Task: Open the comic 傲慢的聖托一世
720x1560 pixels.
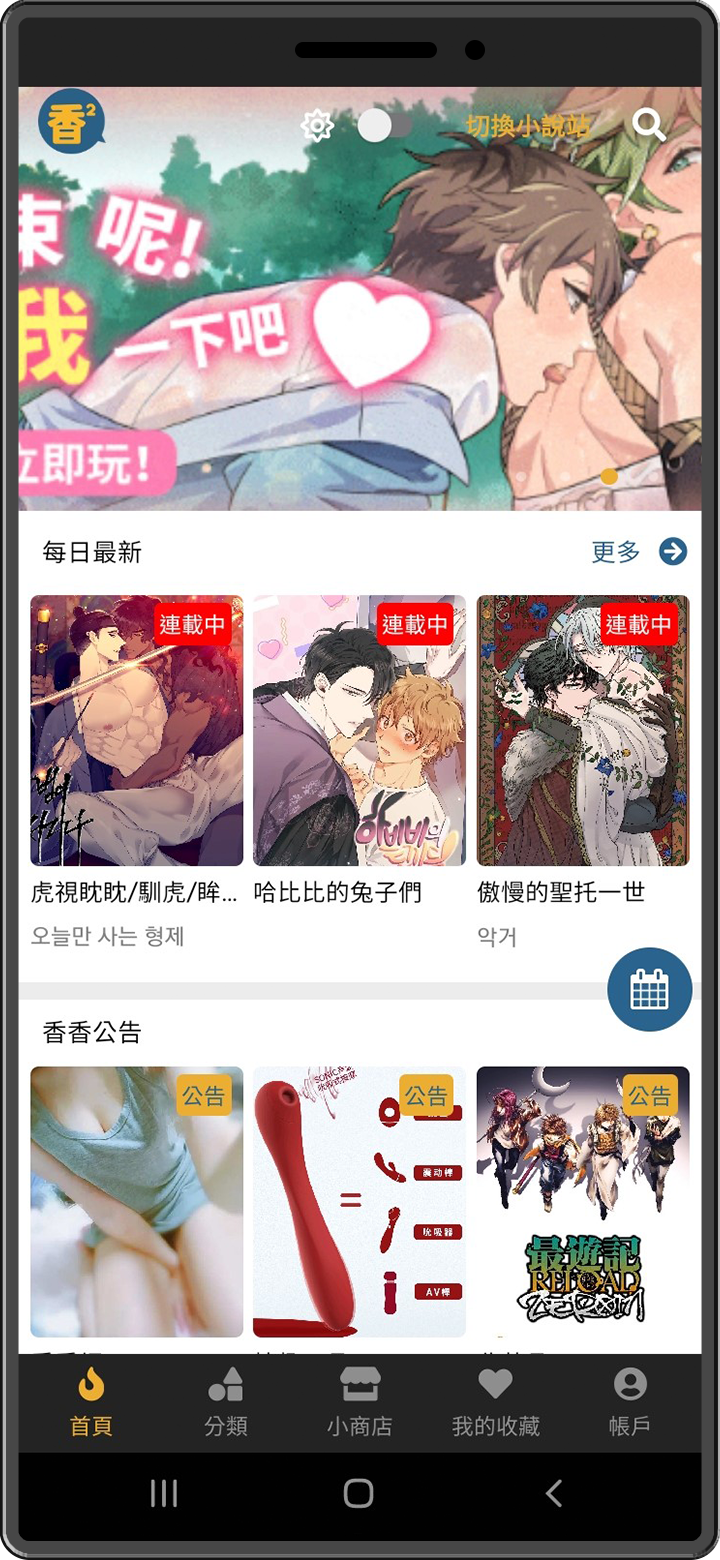Action: (583, 730)
